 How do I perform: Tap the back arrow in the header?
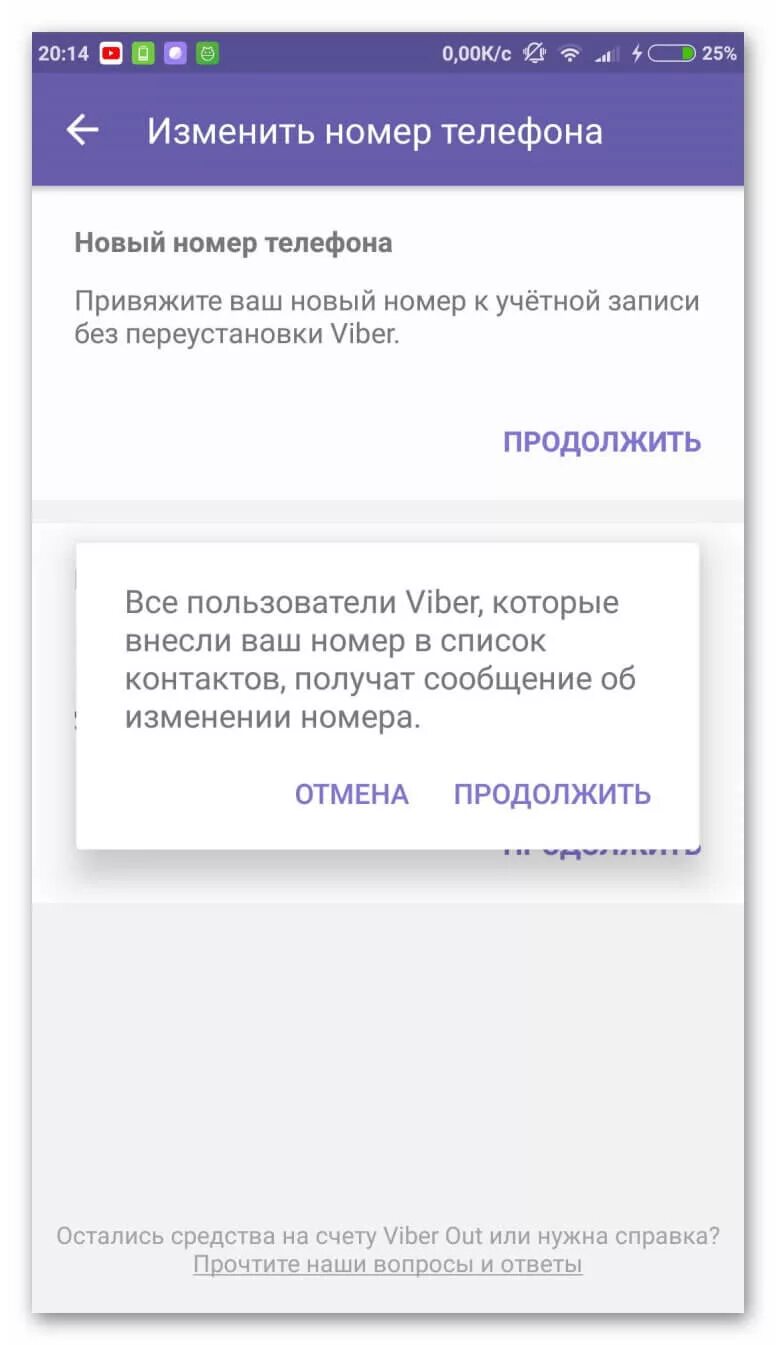[82, 130]
